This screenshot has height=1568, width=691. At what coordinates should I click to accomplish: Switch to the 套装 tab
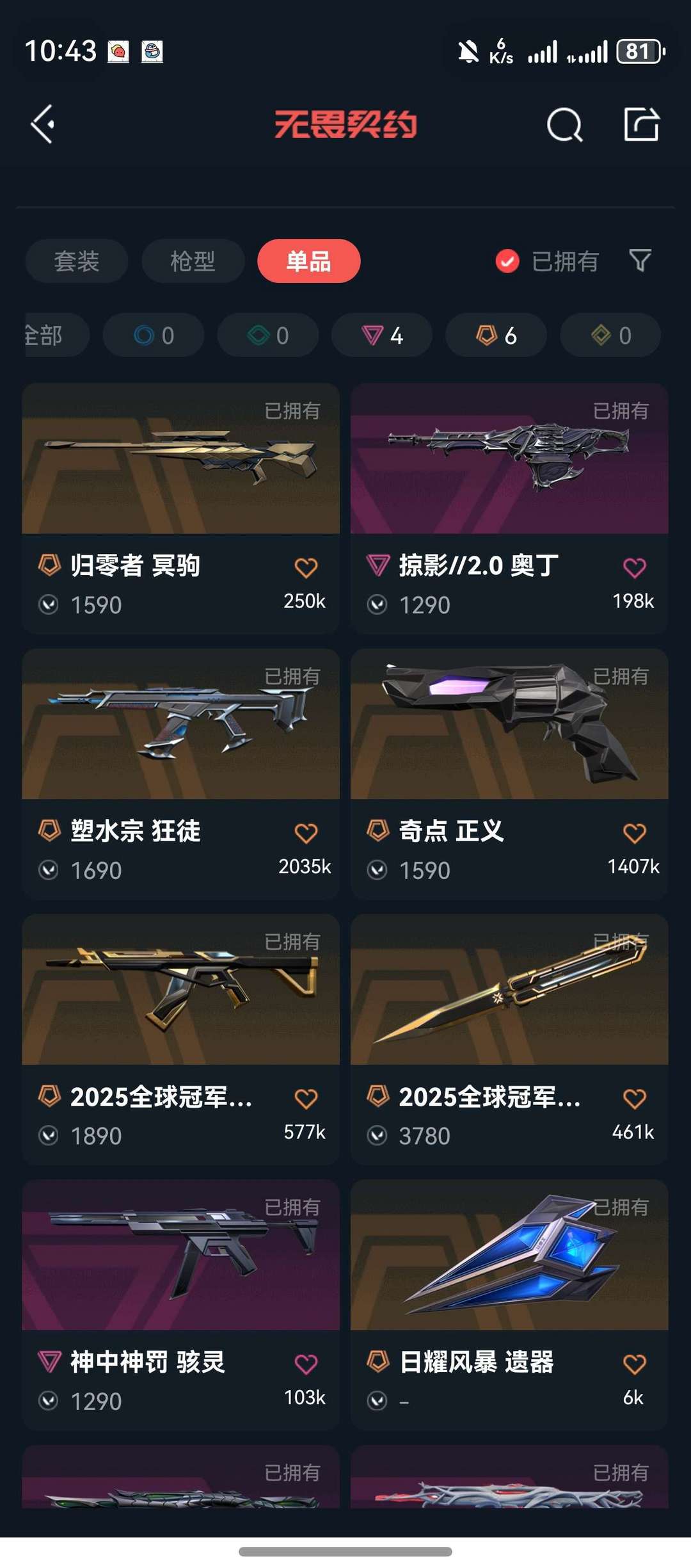[77, 261]
